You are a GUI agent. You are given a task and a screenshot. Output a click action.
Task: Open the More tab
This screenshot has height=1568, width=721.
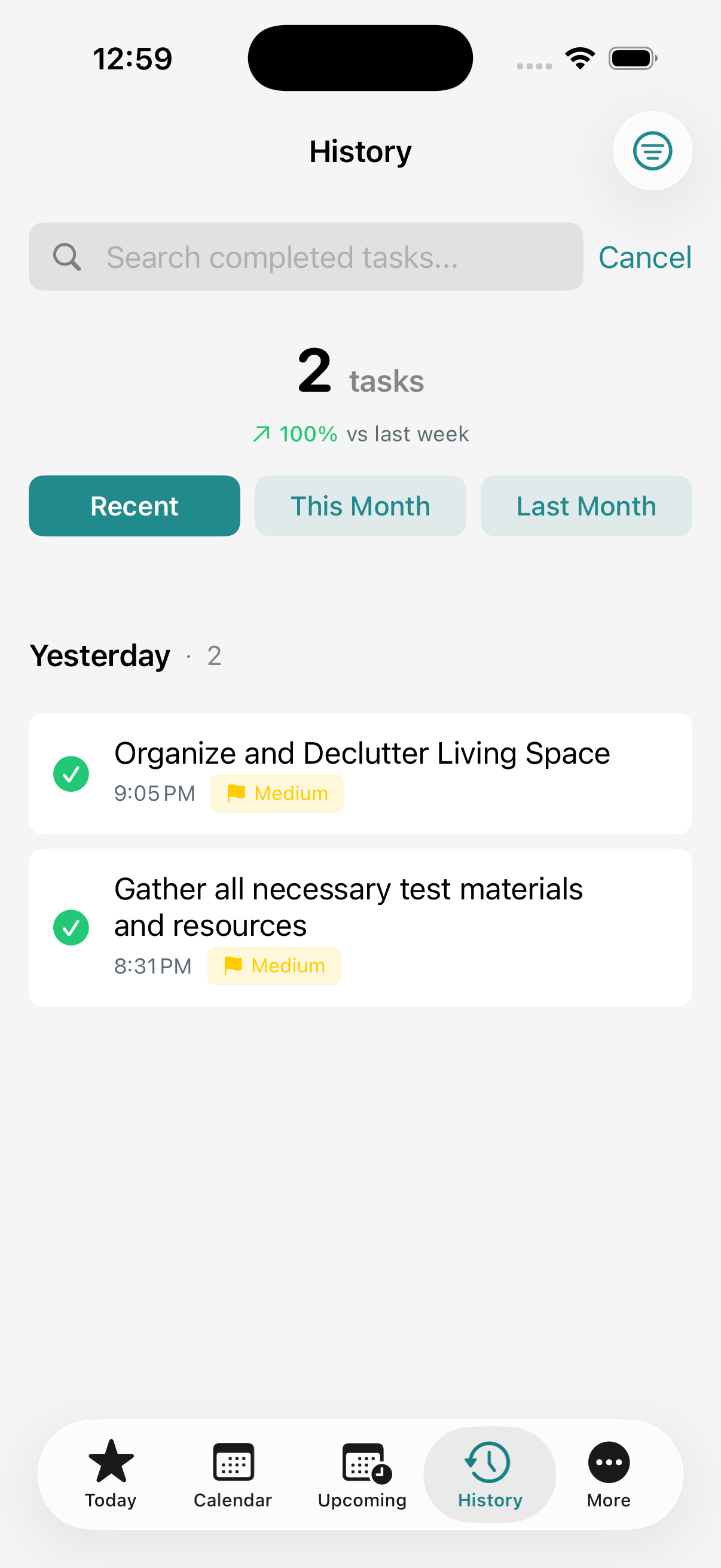(x=608, y=1474)
